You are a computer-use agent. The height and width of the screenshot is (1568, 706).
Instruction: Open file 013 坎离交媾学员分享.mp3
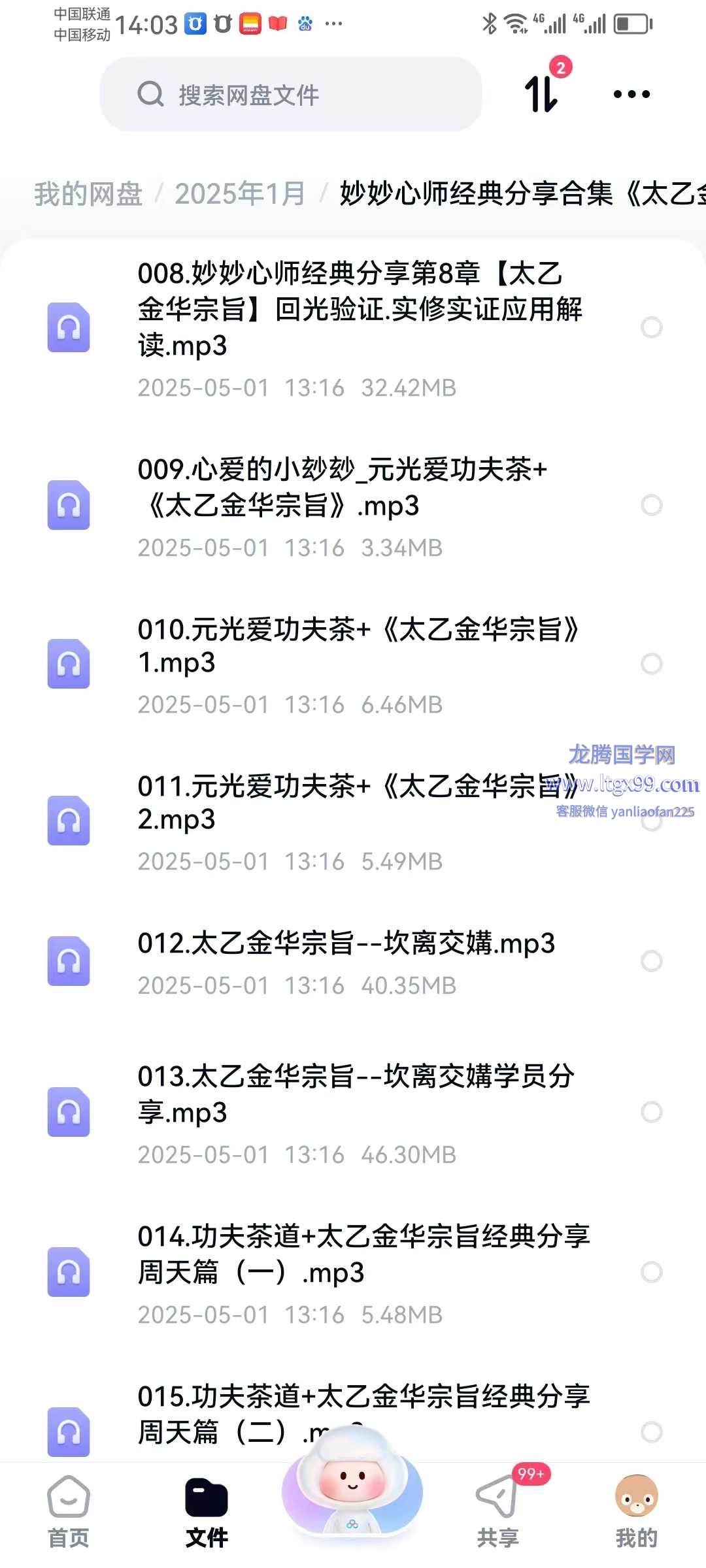353,1112
